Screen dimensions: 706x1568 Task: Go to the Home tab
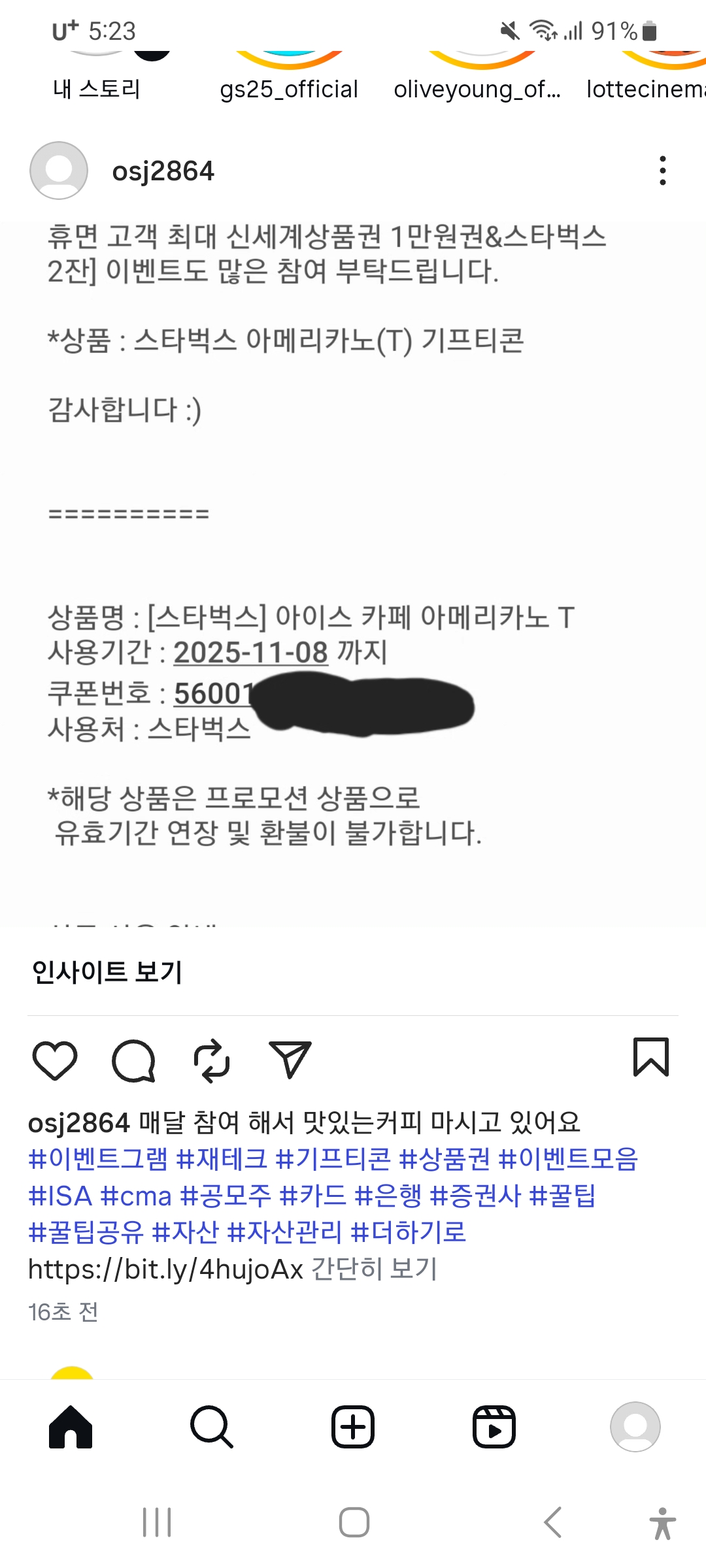71,1427
